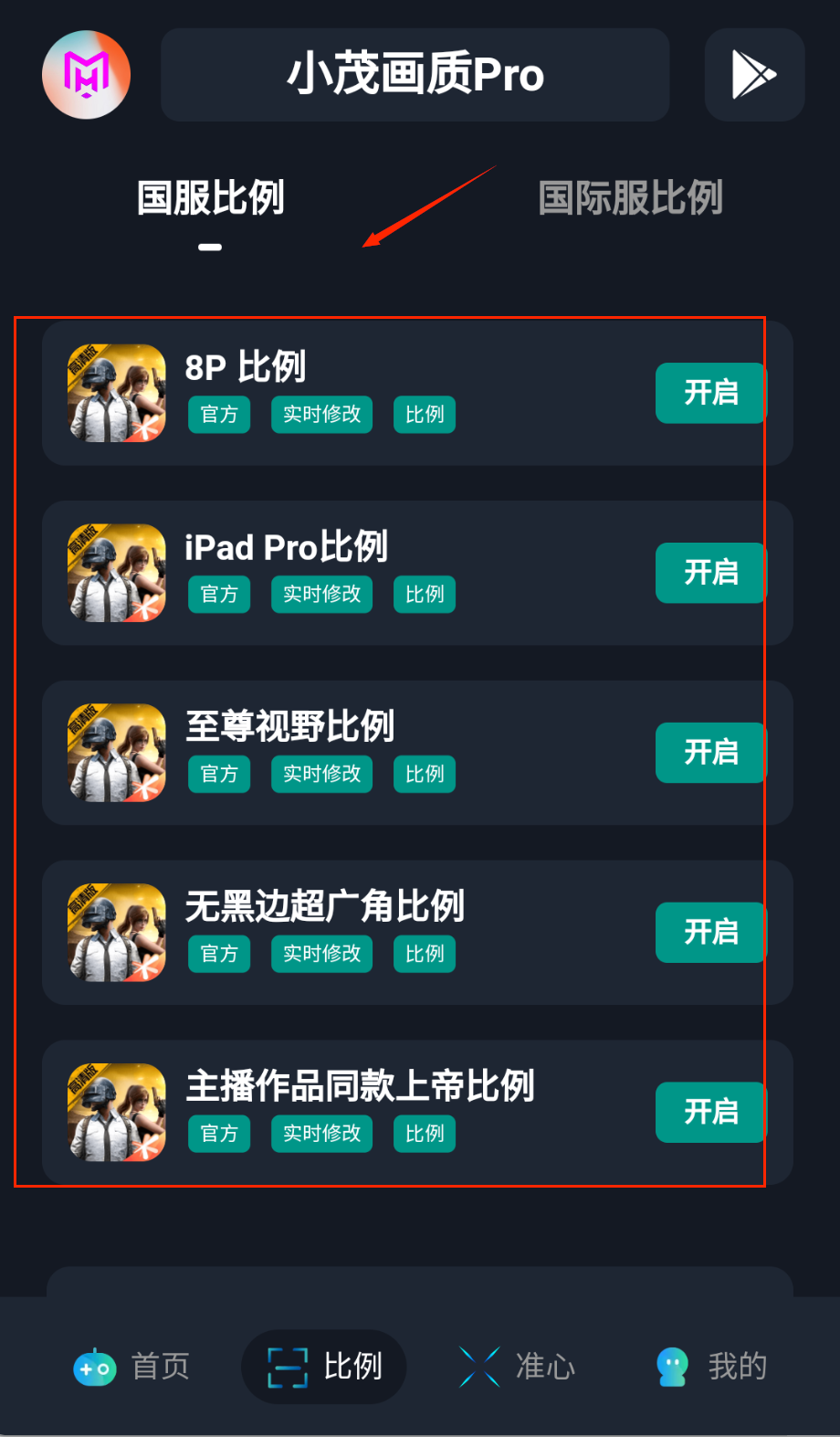840x1437 pixels.
Task: Start 主播作品同款上帝比例
Action: 710,1112
